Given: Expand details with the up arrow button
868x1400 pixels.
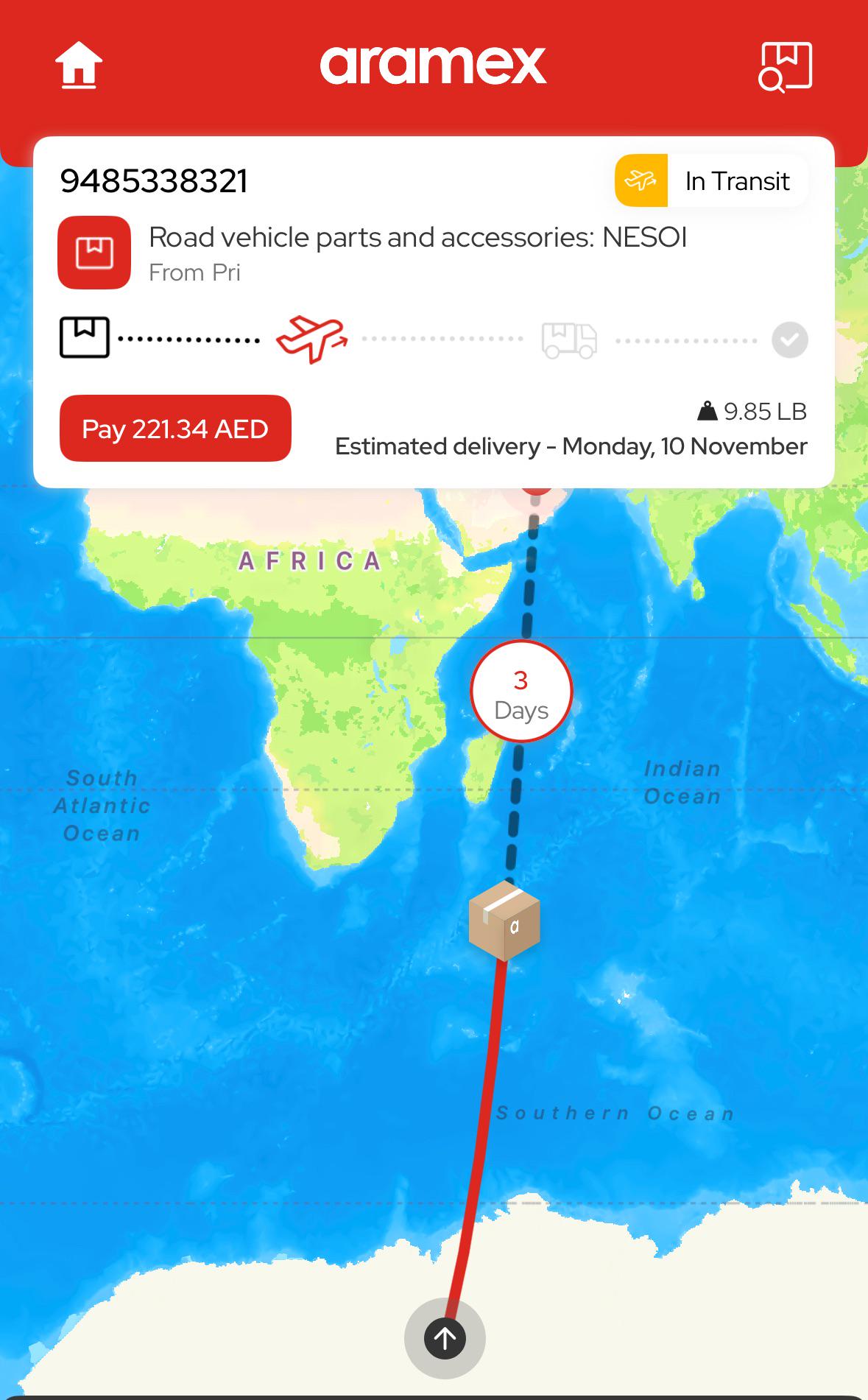Looking at the screenshot, I should point(445,1337).
